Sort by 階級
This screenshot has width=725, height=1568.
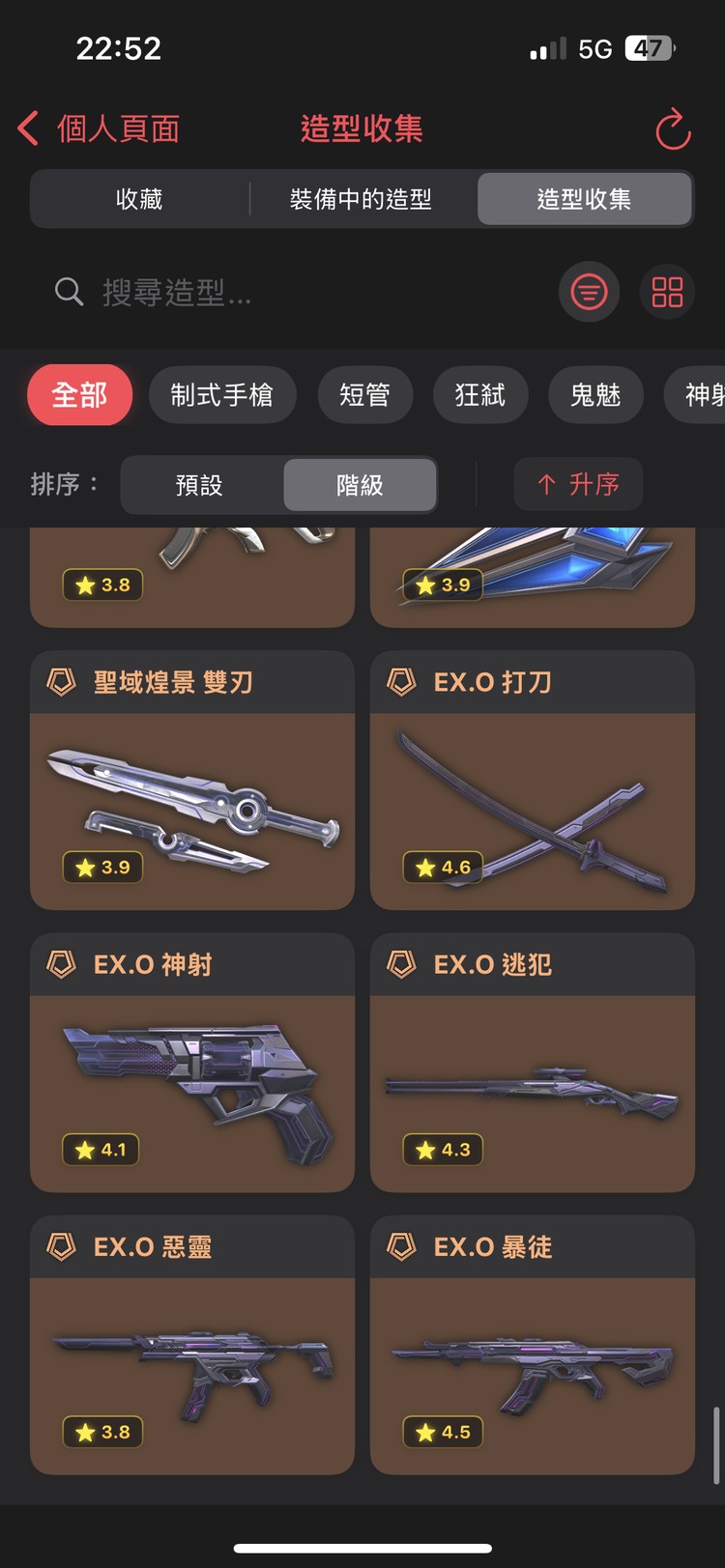[x=360, y=484]
